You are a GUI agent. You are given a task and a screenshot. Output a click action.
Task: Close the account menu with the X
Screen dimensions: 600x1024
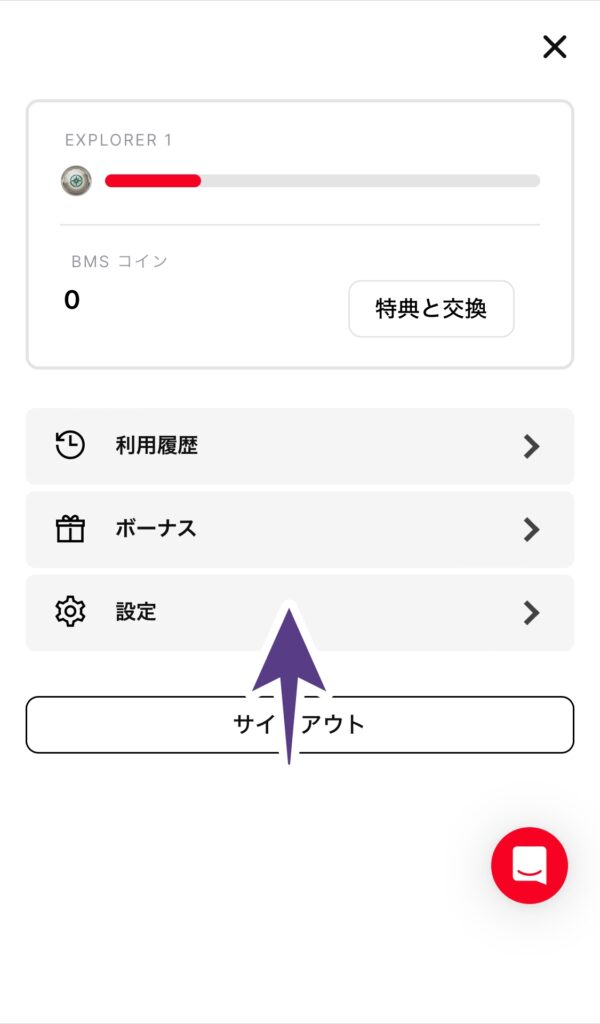pyautogui.click(x=554, y=47)
